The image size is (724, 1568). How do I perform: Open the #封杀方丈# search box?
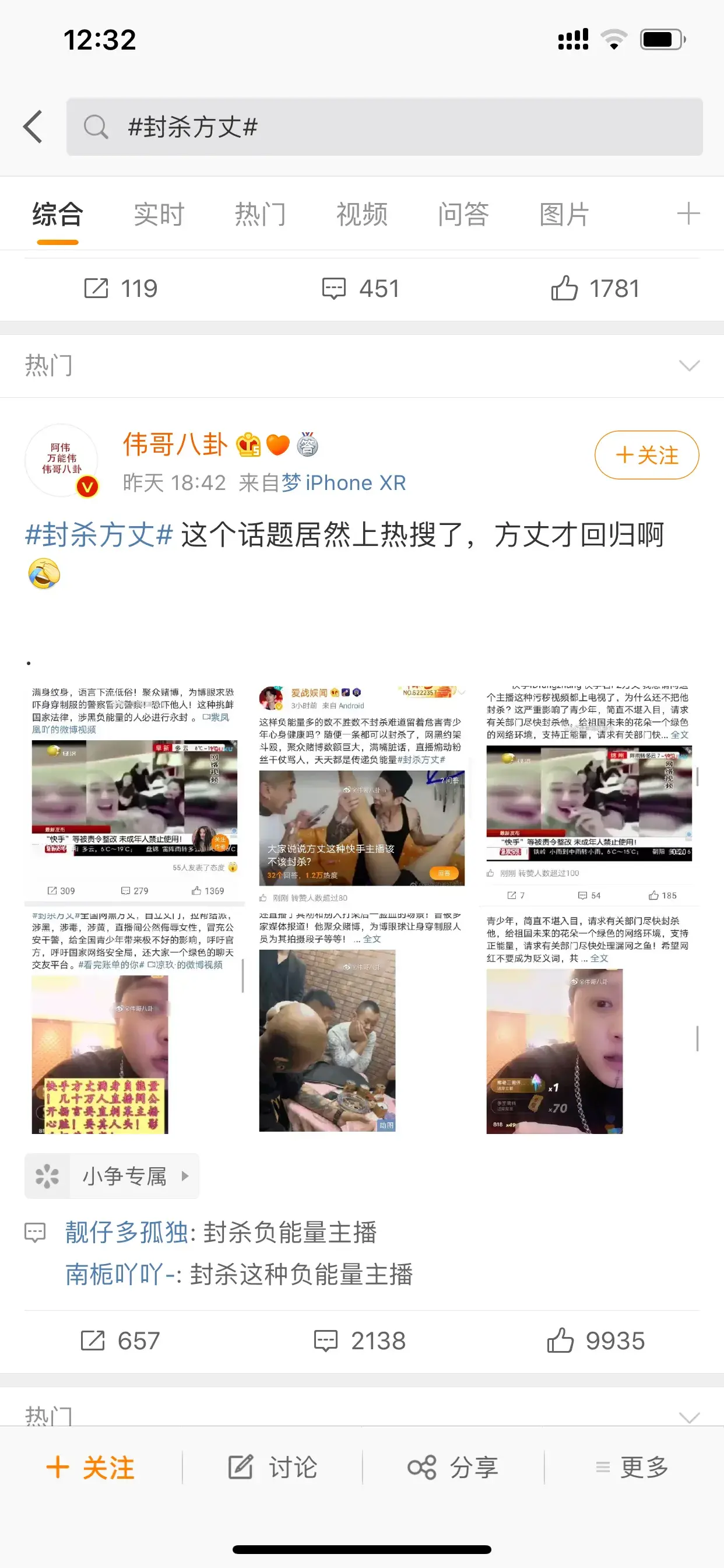pos(384,127)
